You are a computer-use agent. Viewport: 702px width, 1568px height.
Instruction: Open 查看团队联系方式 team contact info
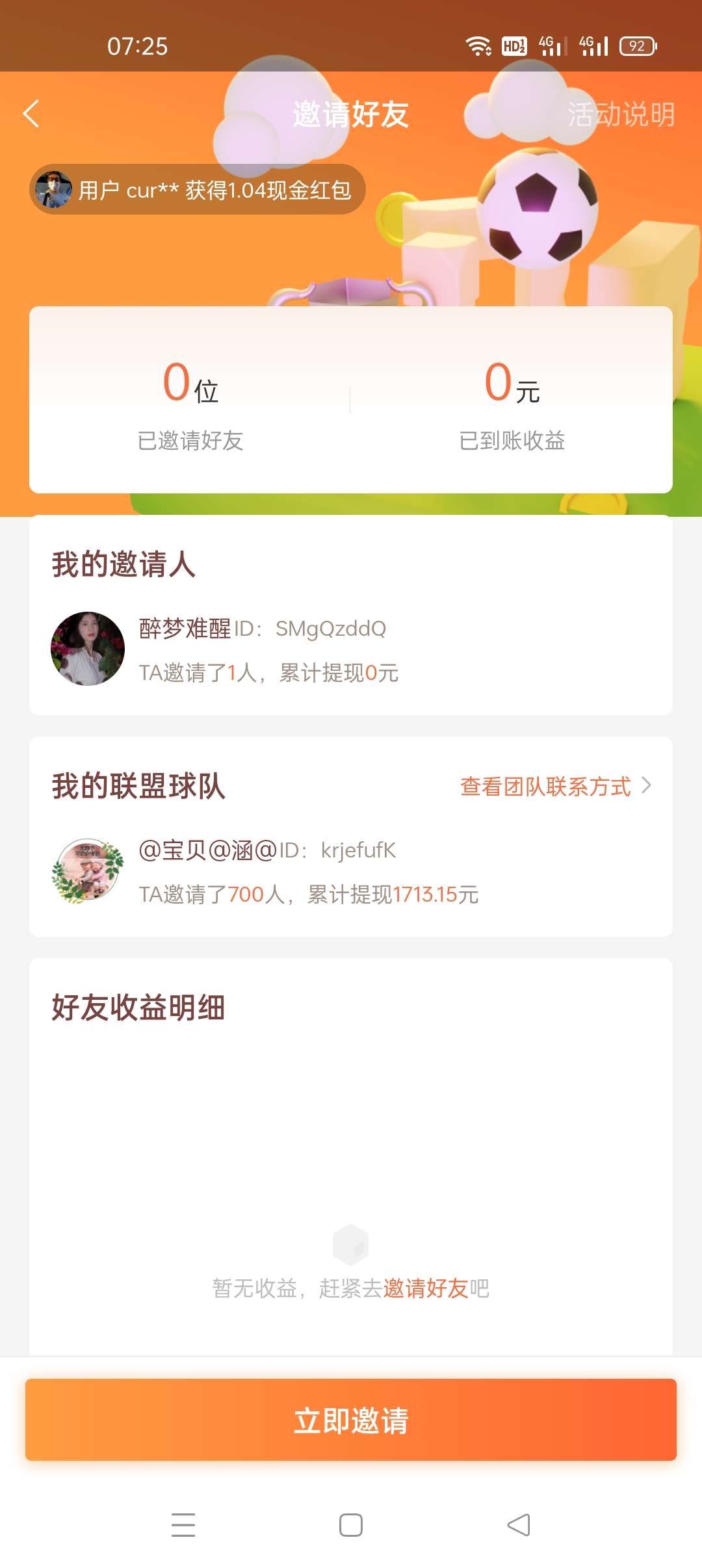tap(554, 786)
